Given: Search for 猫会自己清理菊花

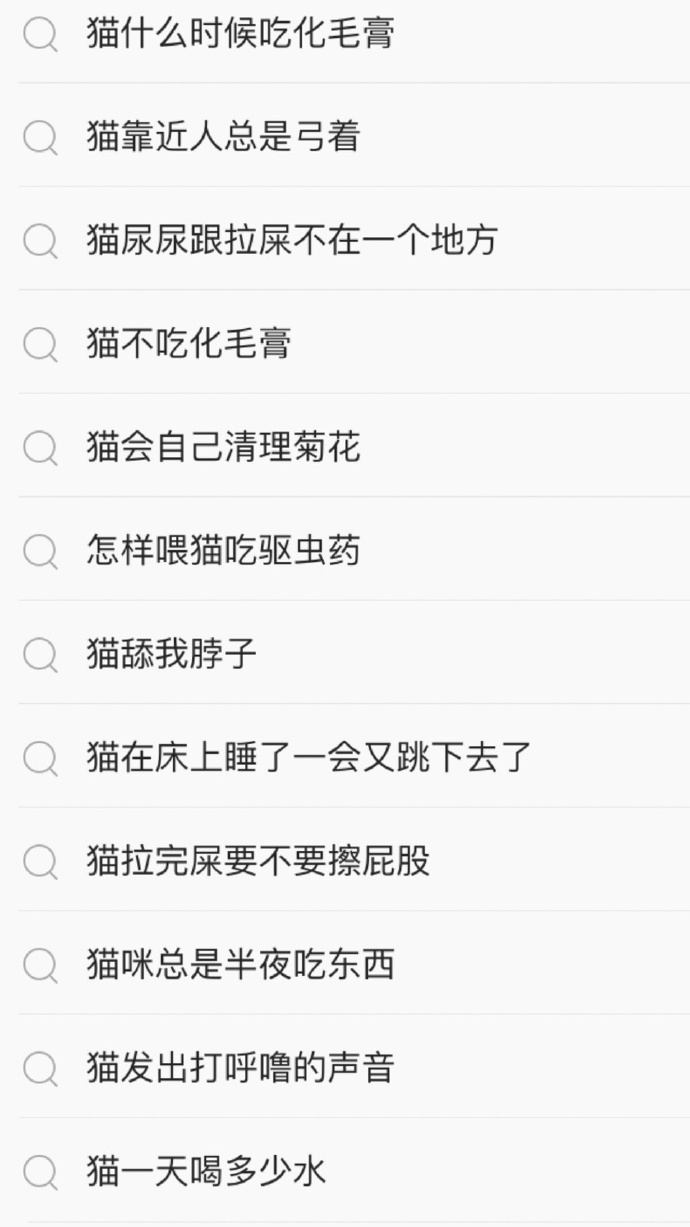Looking at the screenshot, I should [x=223, y=447].
